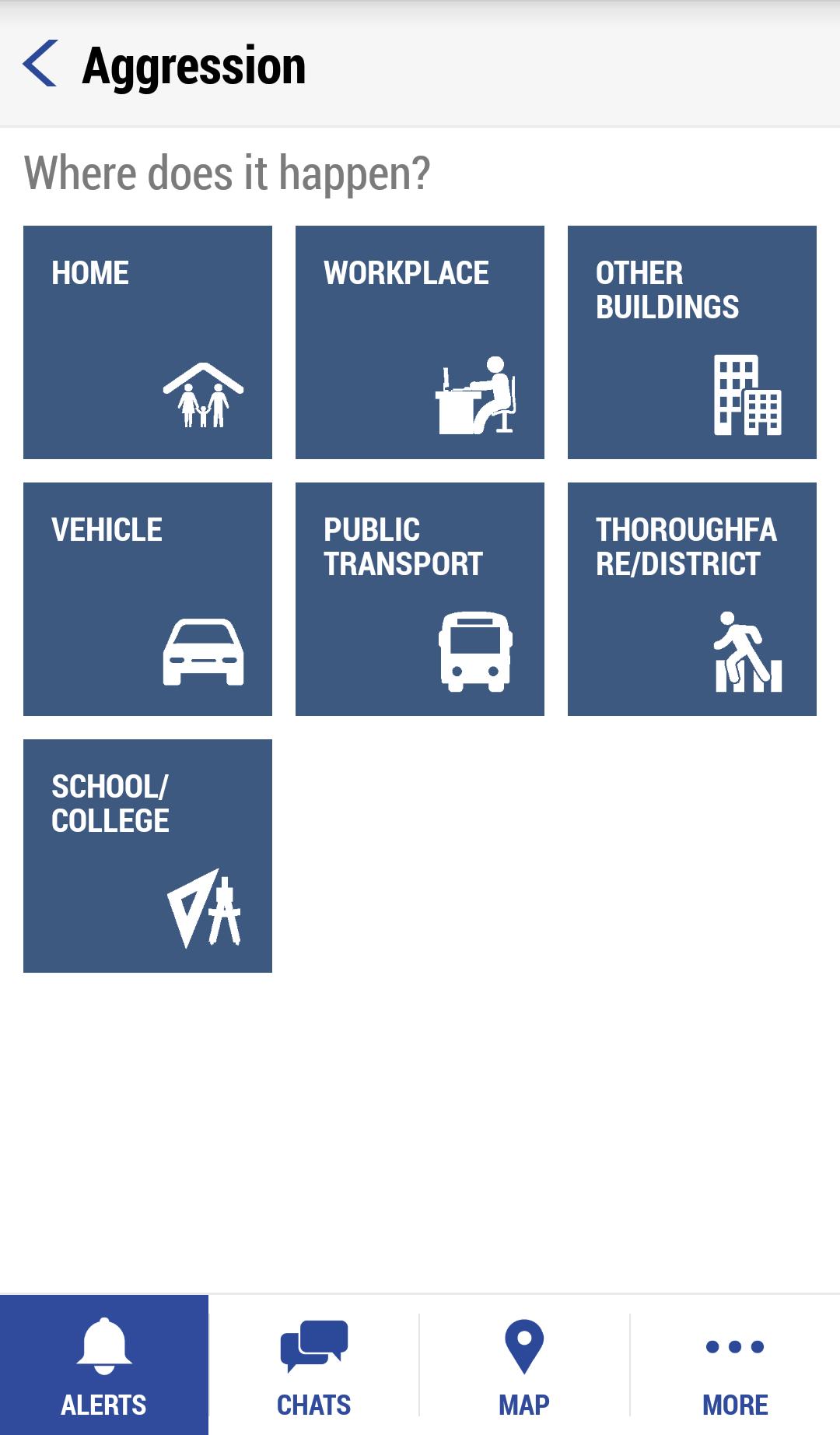Go back from the Aggression screen

(x=40, y=64)
